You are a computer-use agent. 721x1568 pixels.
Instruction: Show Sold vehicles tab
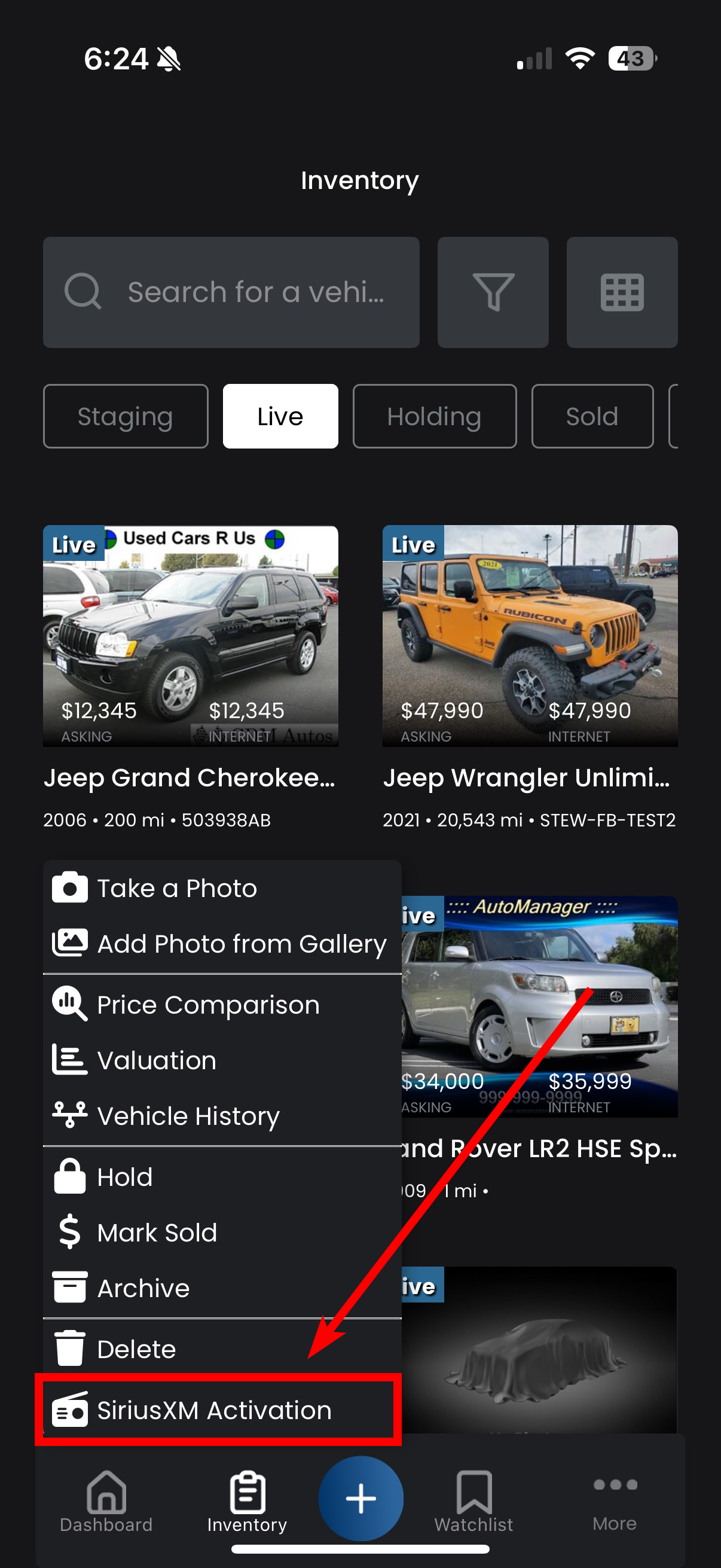click(591, 416)
